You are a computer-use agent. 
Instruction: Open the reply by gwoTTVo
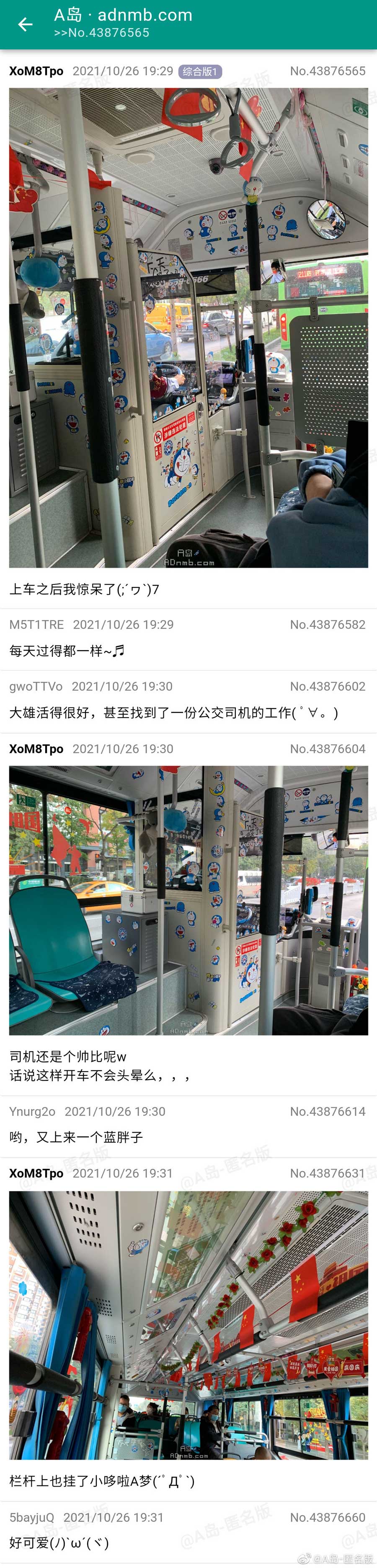[188, 702]
